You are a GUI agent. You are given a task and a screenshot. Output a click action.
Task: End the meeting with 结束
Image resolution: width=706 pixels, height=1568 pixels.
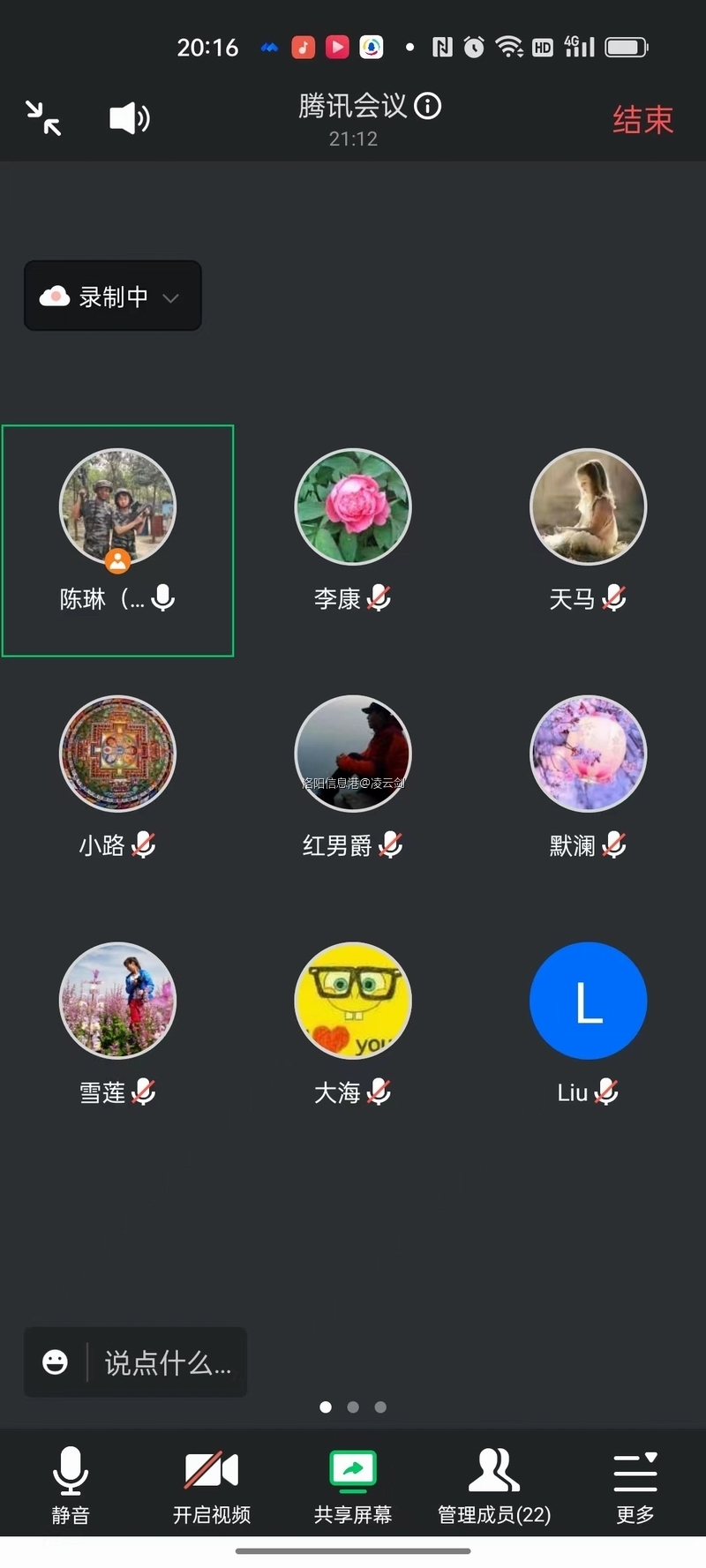click(642, 120)
